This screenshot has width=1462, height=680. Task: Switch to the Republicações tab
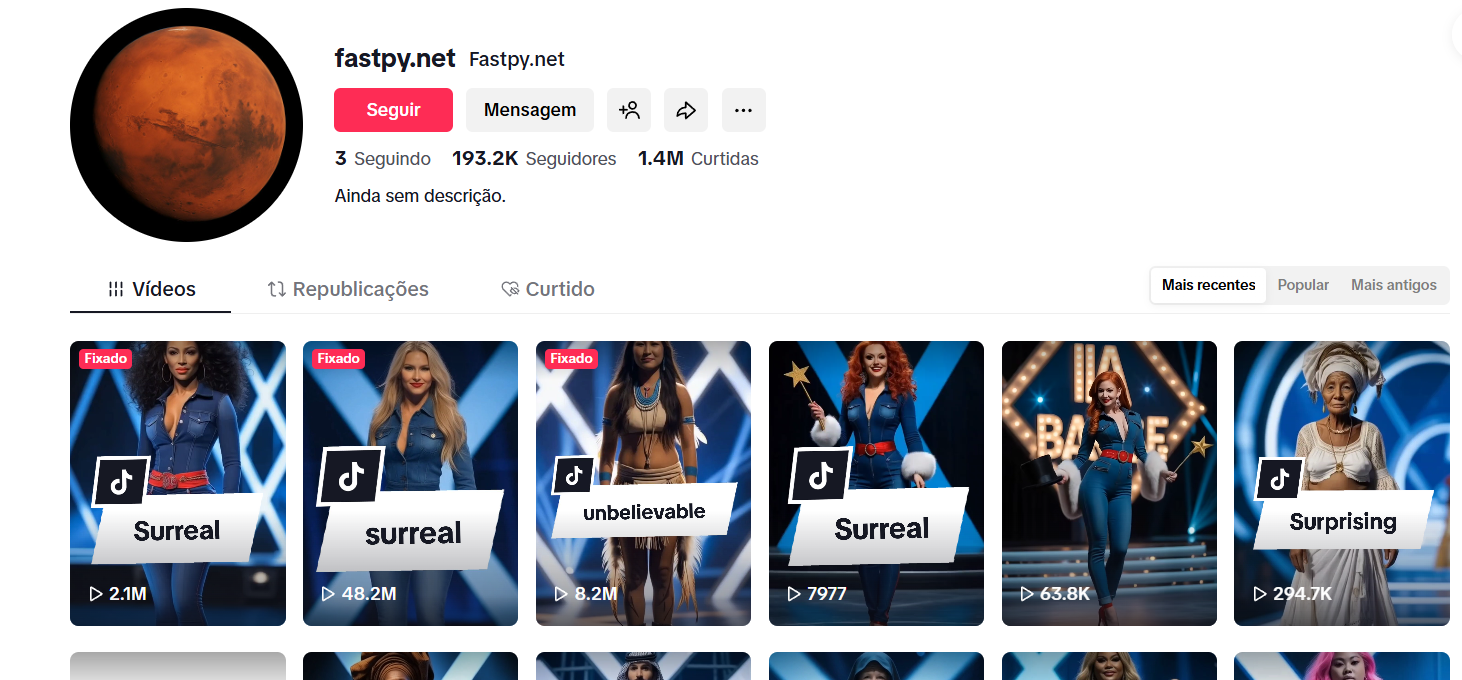(348, 289)
